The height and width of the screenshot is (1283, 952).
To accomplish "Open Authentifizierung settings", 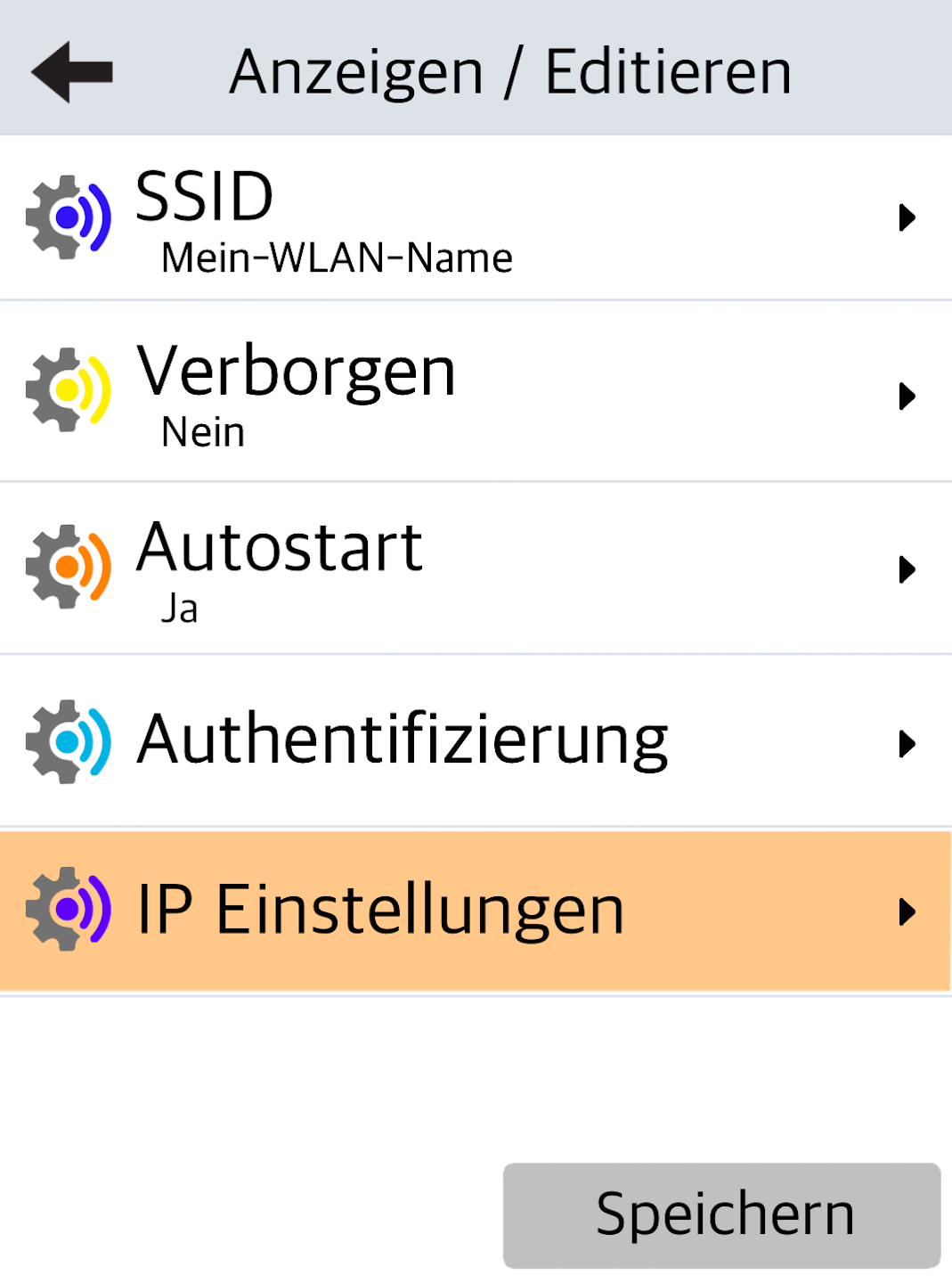I will [476, 741].
